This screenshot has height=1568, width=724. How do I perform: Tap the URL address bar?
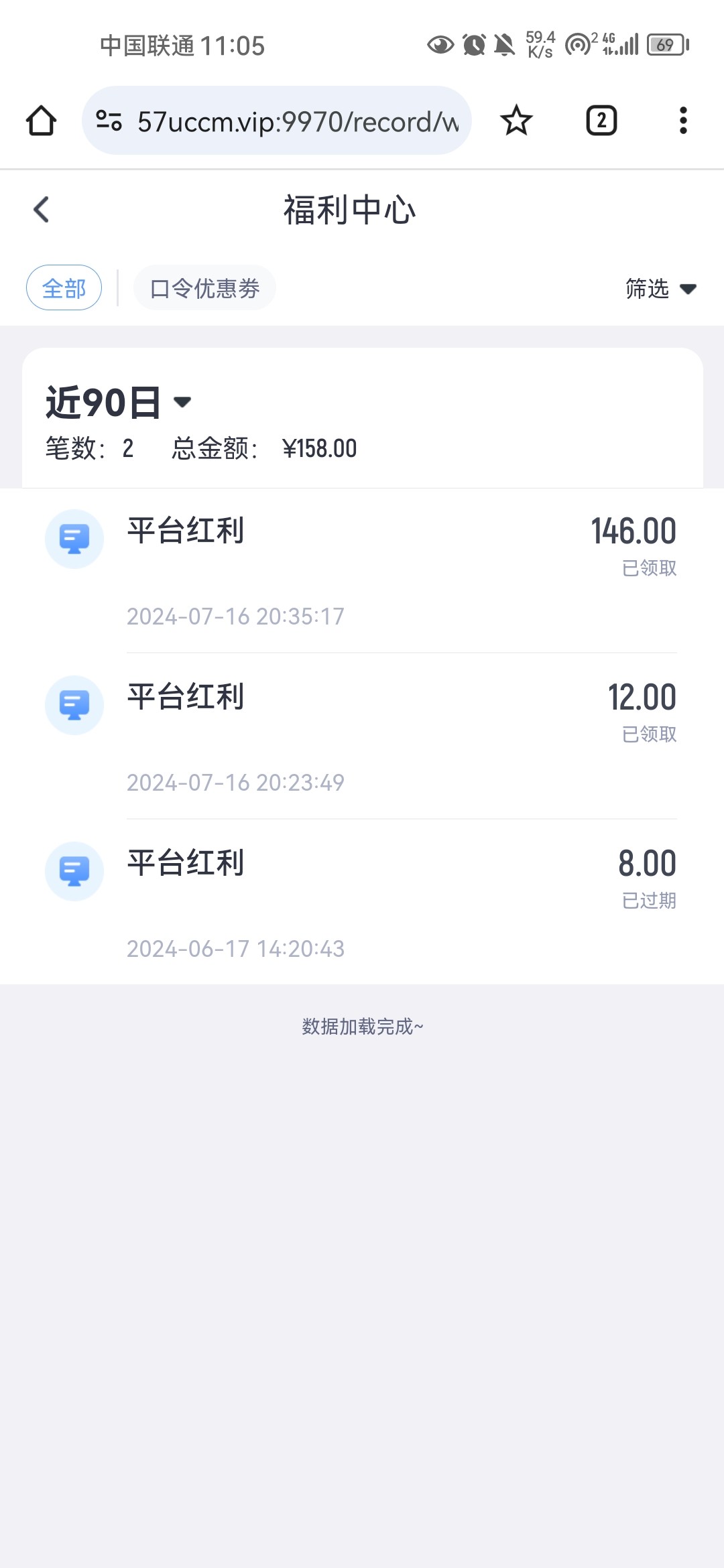pos(277,121)
